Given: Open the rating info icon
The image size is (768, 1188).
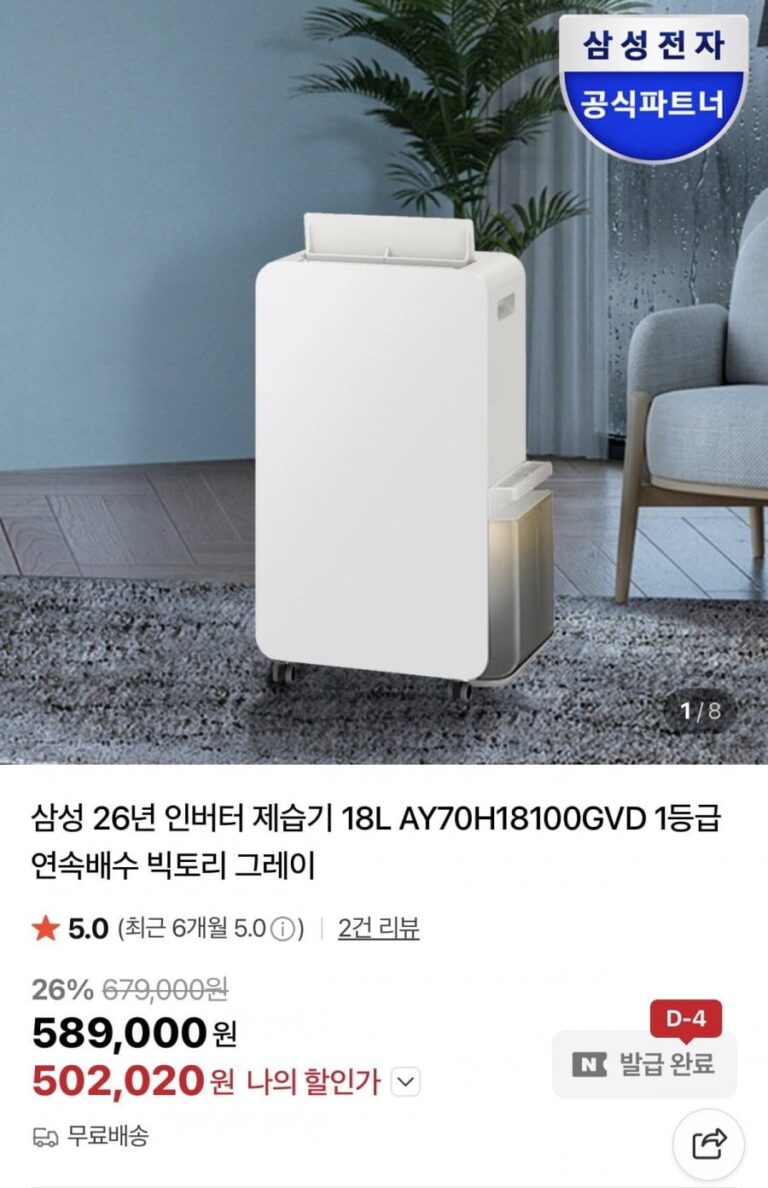Looking at the screenshot, I should point(283,929).
